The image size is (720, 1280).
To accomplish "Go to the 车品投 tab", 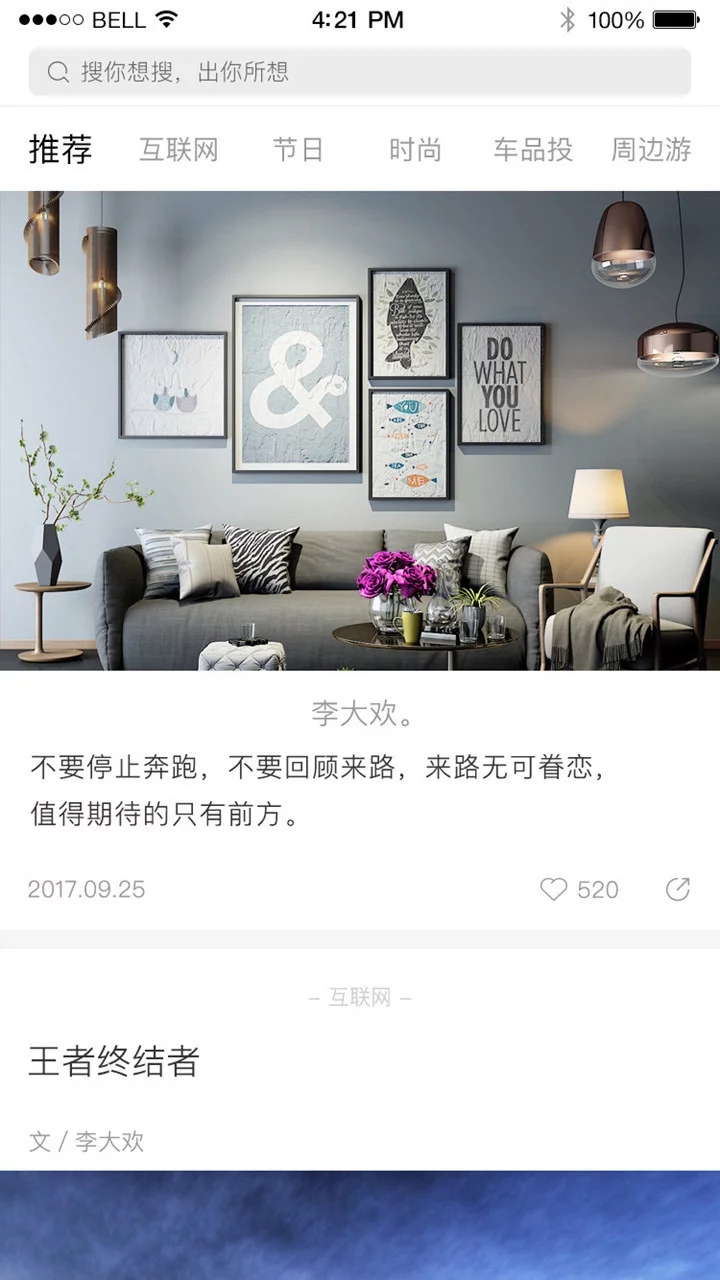I will pos(532,150).
